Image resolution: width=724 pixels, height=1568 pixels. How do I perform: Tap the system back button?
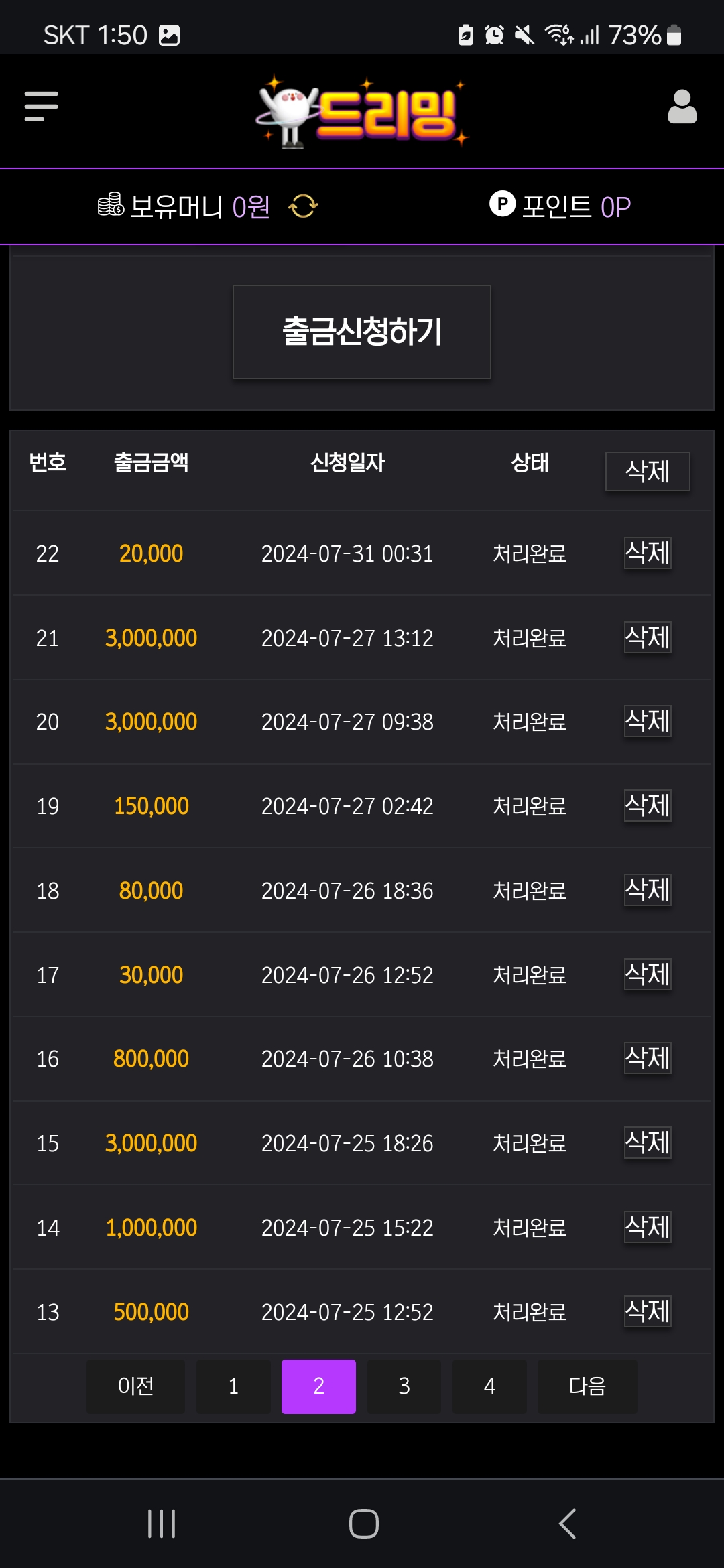[x=567, y=1524]
